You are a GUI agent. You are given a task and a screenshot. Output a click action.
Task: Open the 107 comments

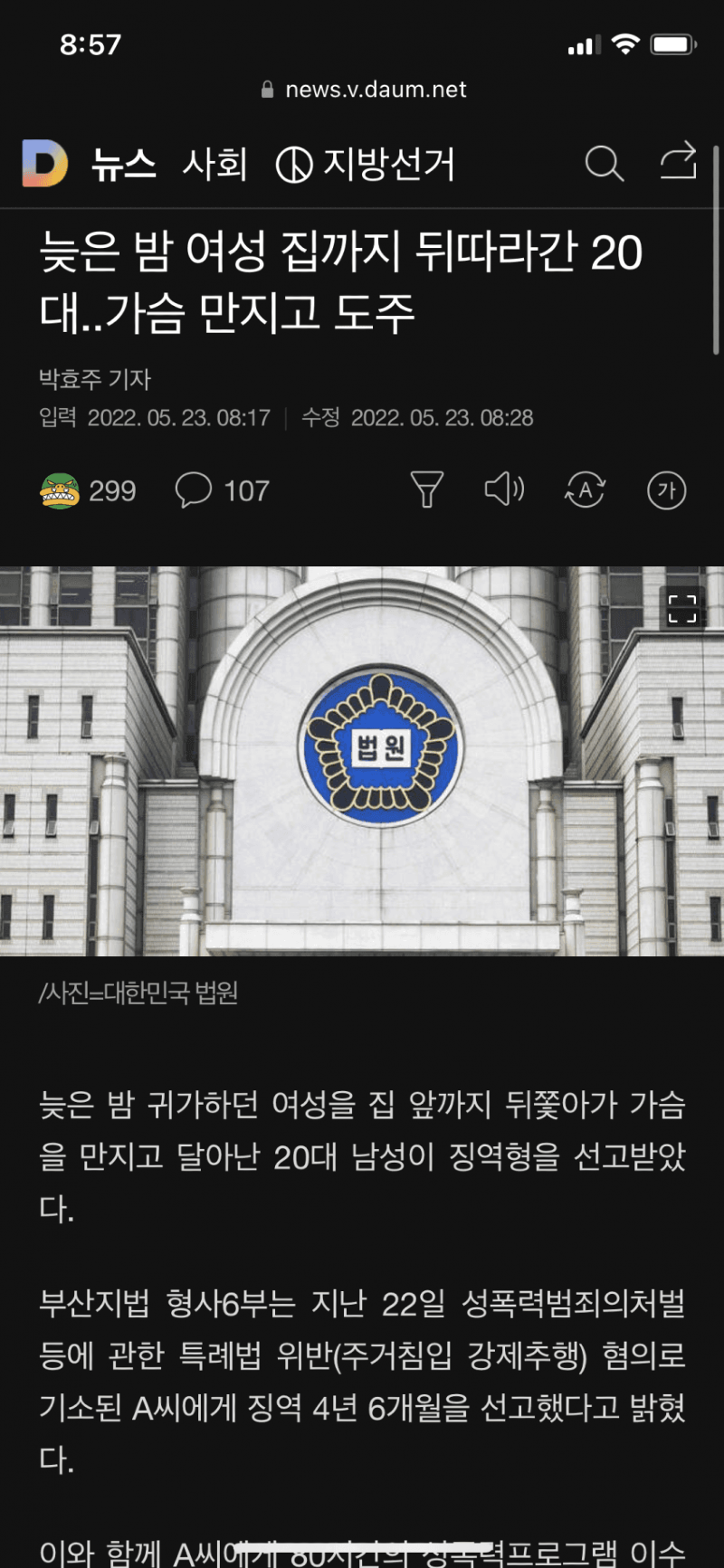point(223,490)
